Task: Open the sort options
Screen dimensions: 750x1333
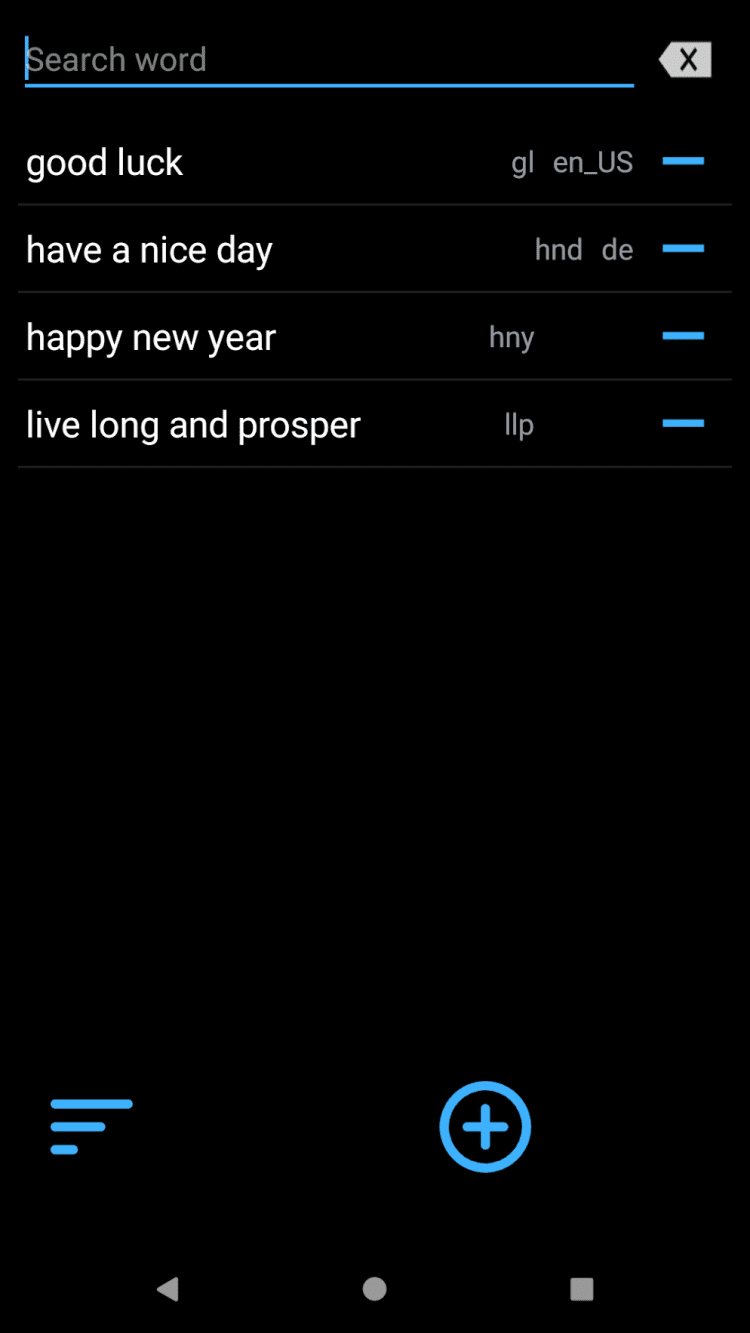Action: (91, 1127)
